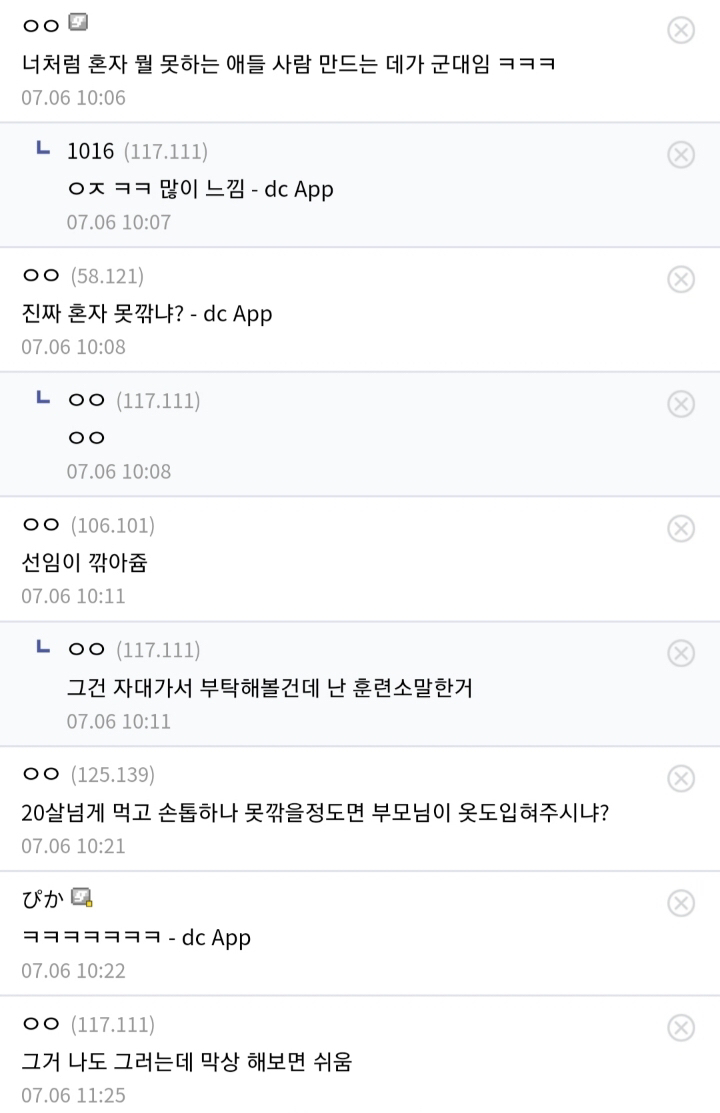
Task: Click the delete icon on the 선임이 깎아줌 comment
Action: point(681,529)
